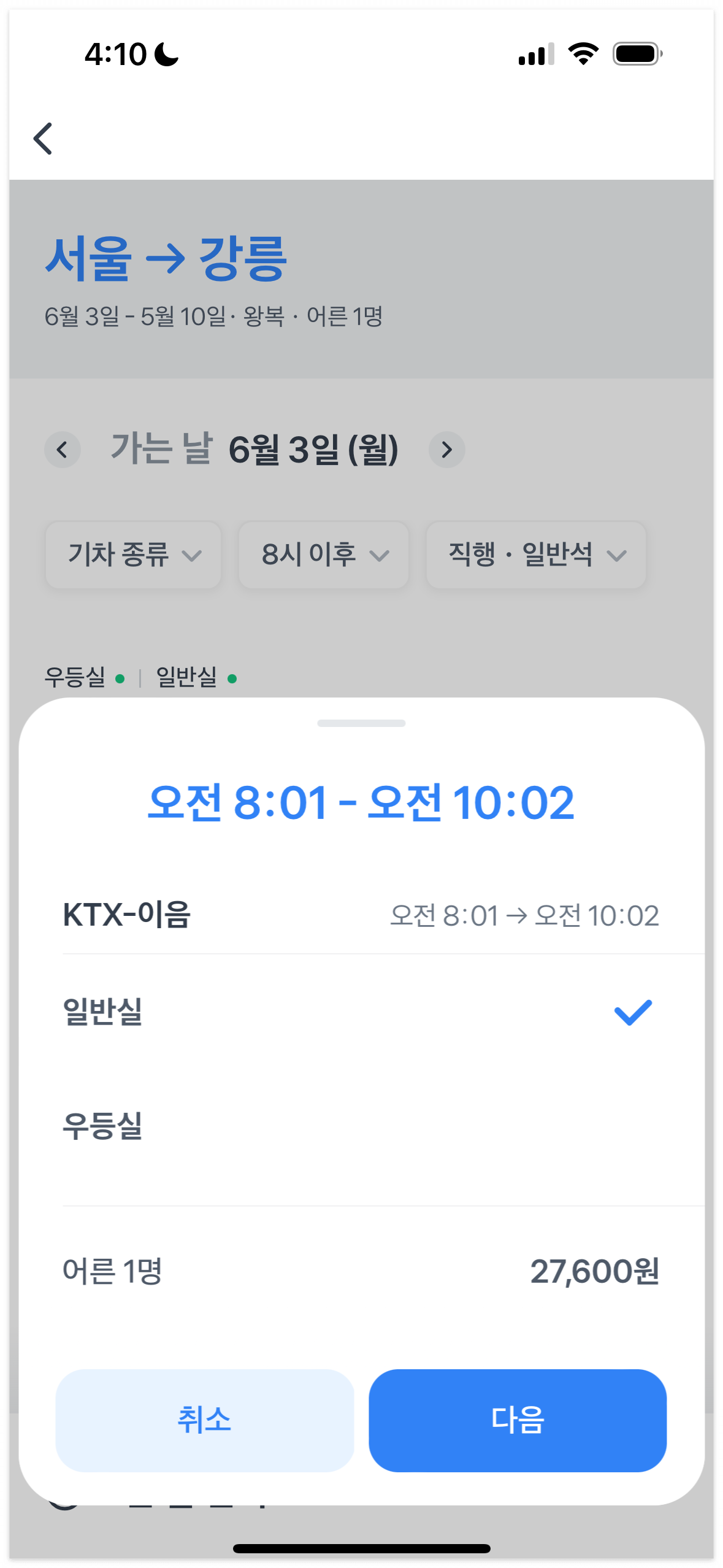Switch to the 우등실 tab
Image resolution: width=723 pixels, height=1568 pixels.
click(x=75, y=677)
